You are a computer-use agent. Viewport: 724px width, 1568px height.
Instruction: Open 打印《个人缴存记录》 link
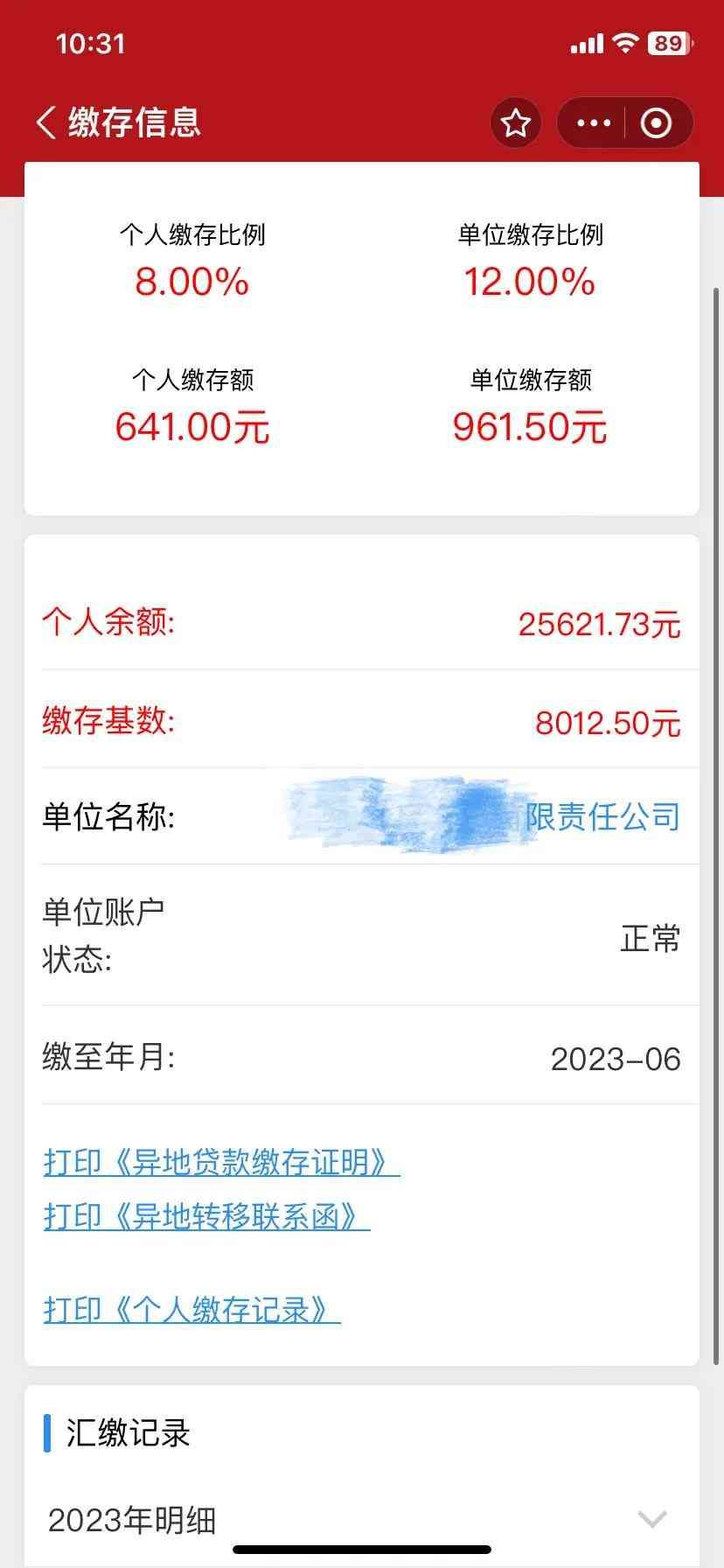coord(191,1309)
